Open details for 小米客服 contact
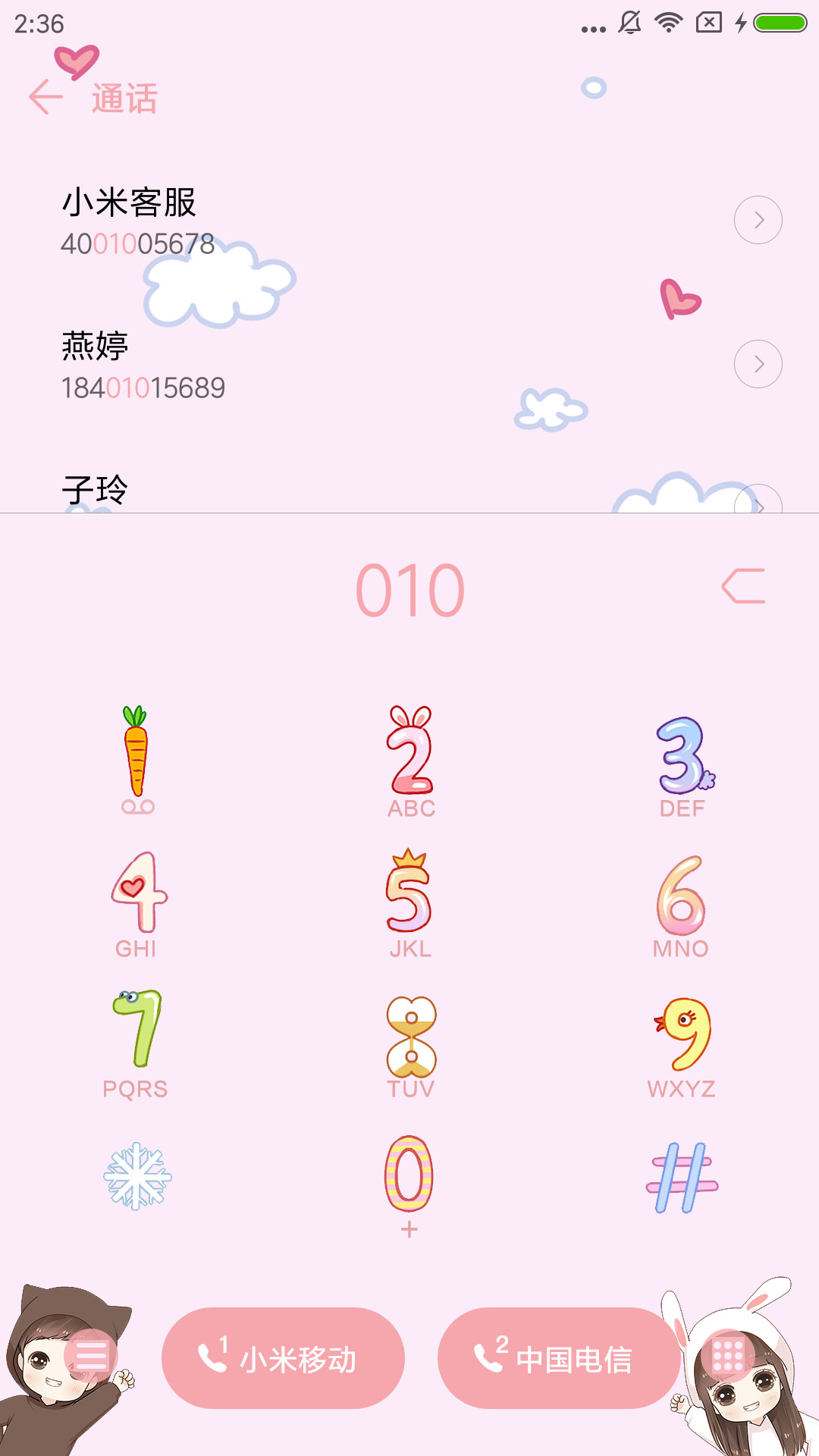 (x=758, y=220)
